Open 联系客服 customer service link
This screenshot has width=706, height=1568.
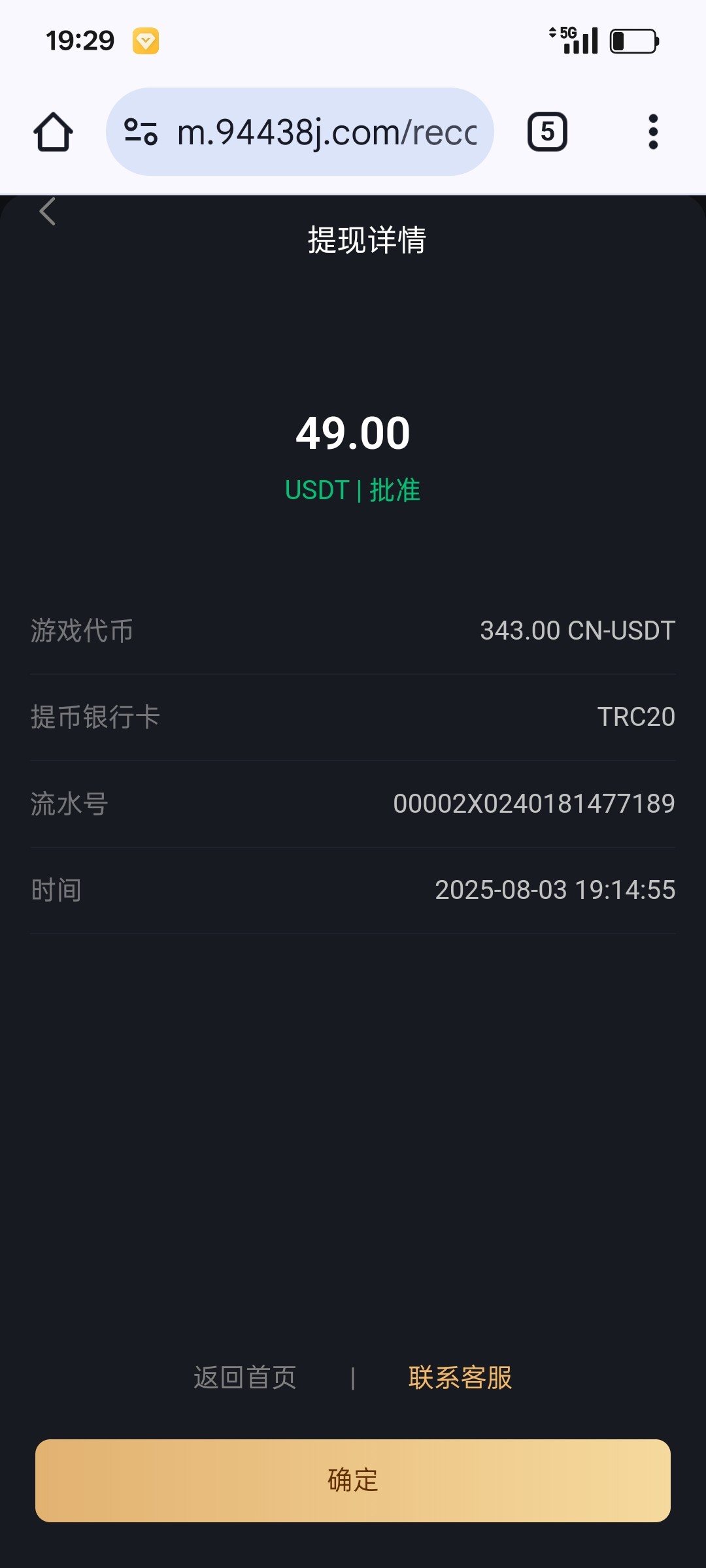point(460,1378)
